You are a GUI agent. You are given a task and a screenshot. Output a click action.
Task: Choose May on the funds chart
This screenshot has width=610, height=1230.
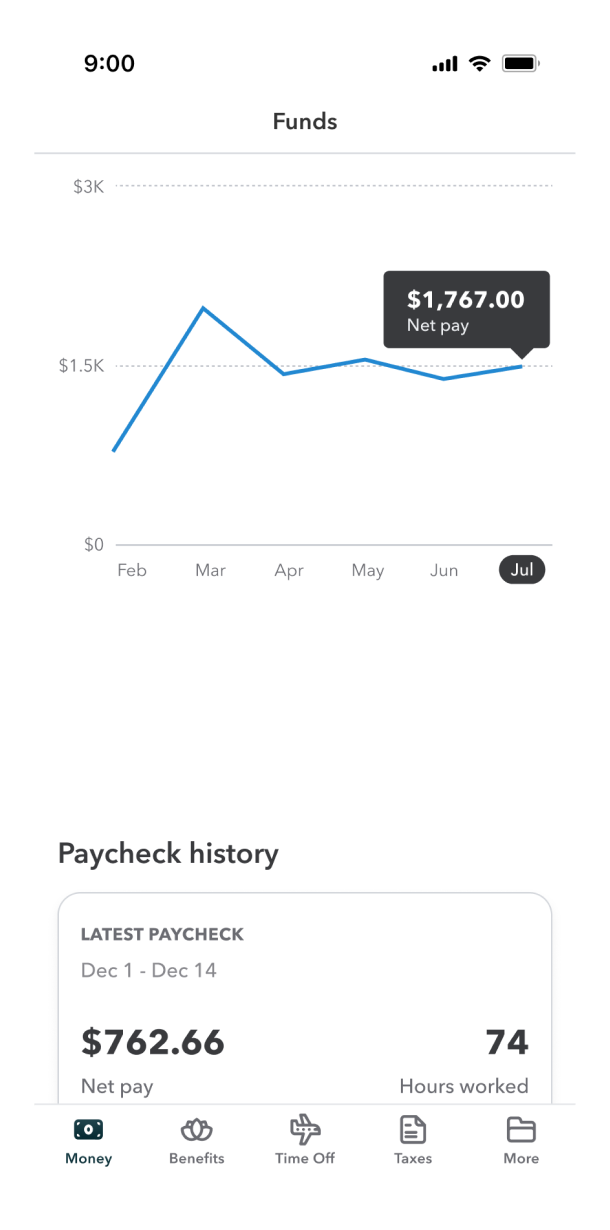pos(368,570)
